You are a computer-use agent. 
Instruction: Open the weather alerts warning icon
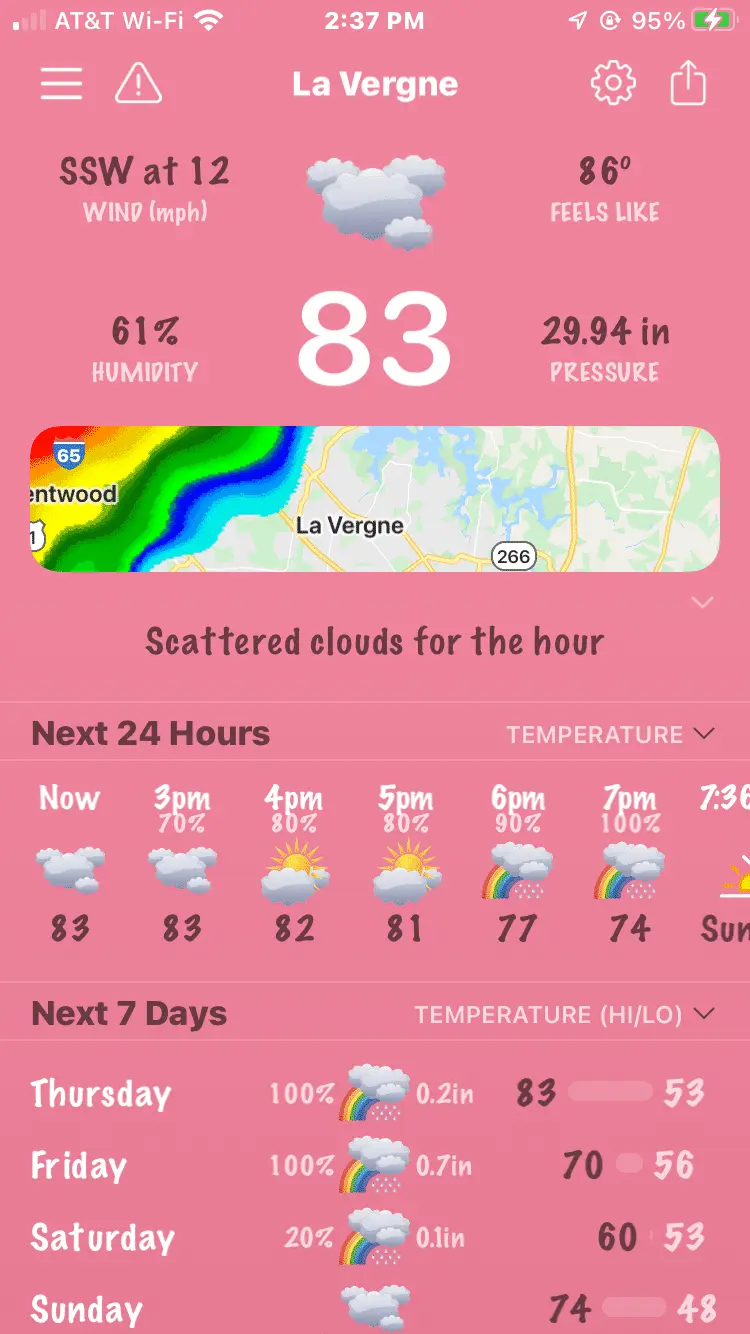click(139, 84)
